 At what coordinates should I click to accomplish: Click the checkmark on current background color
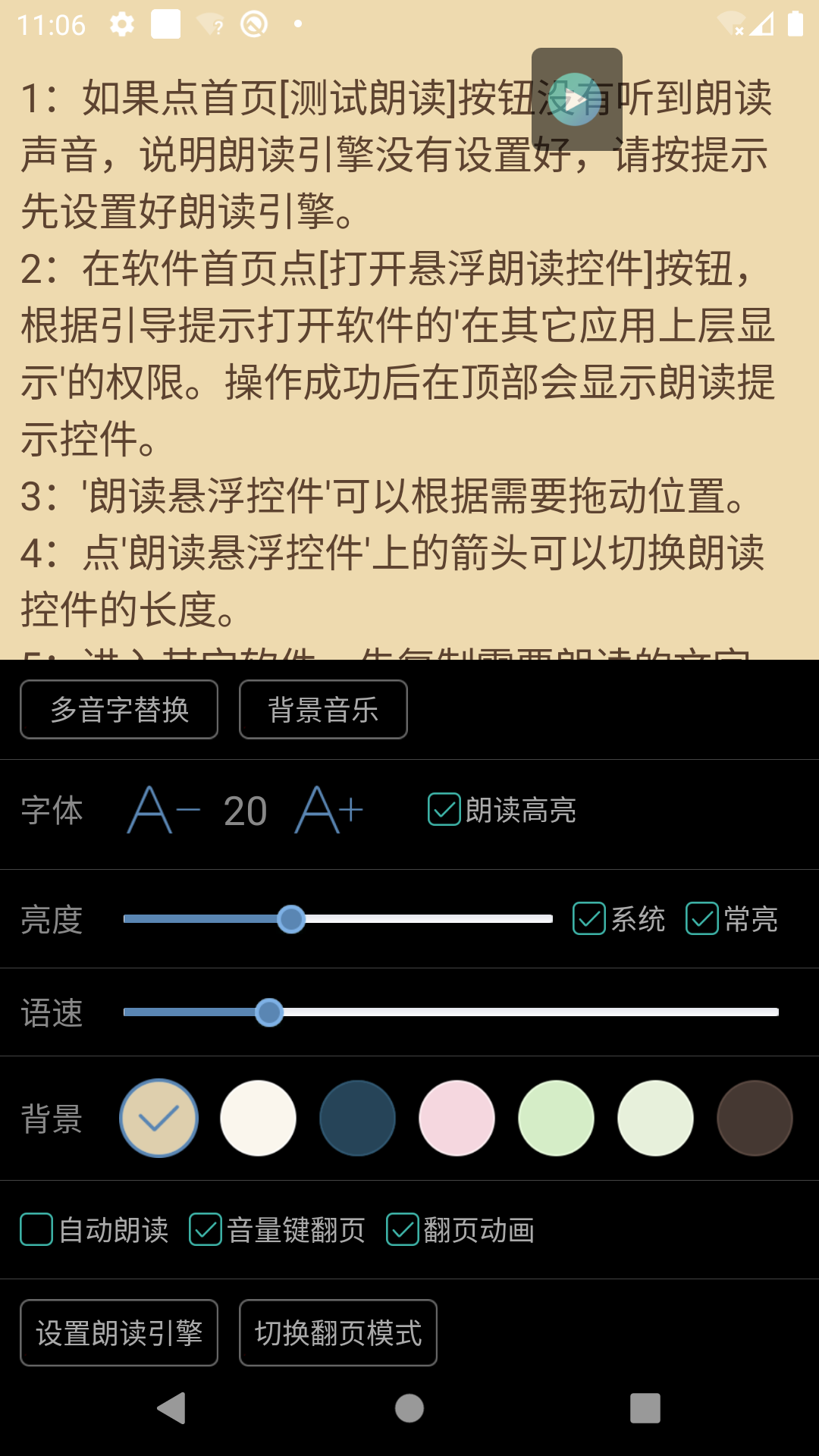158,1119
